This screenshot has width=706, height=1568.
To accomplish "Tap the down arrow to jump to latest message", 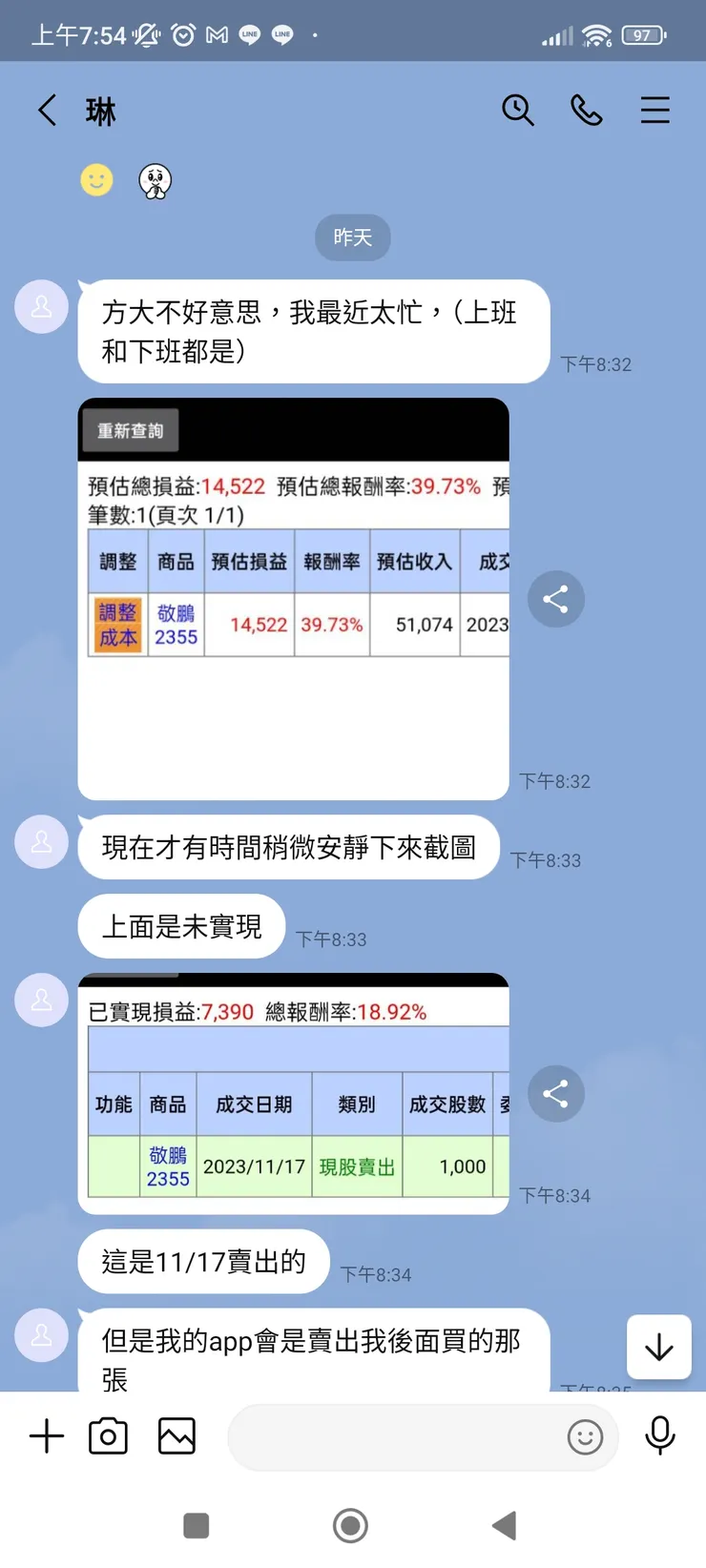I will tap(658, 1348).
